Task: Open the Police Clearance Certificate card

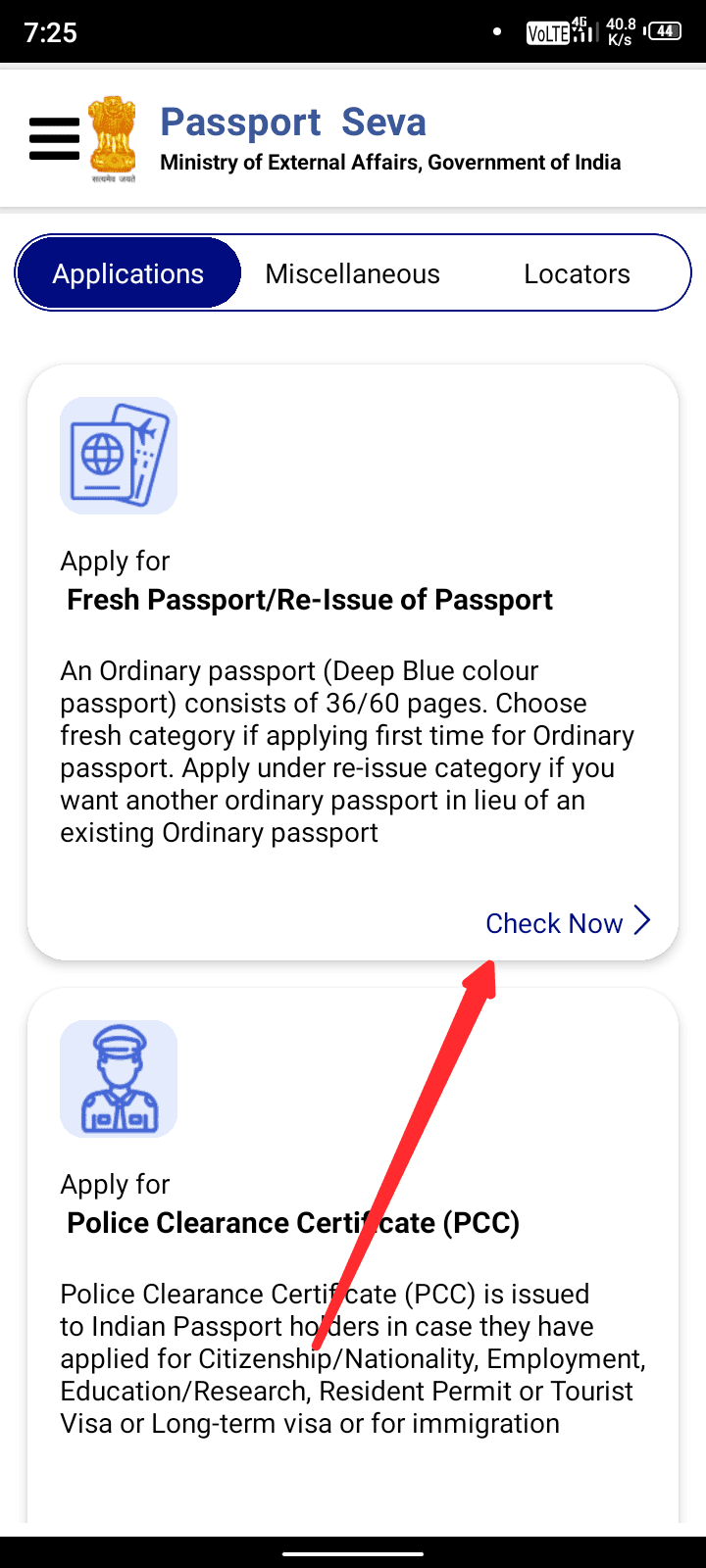Action: (292, 1223)
